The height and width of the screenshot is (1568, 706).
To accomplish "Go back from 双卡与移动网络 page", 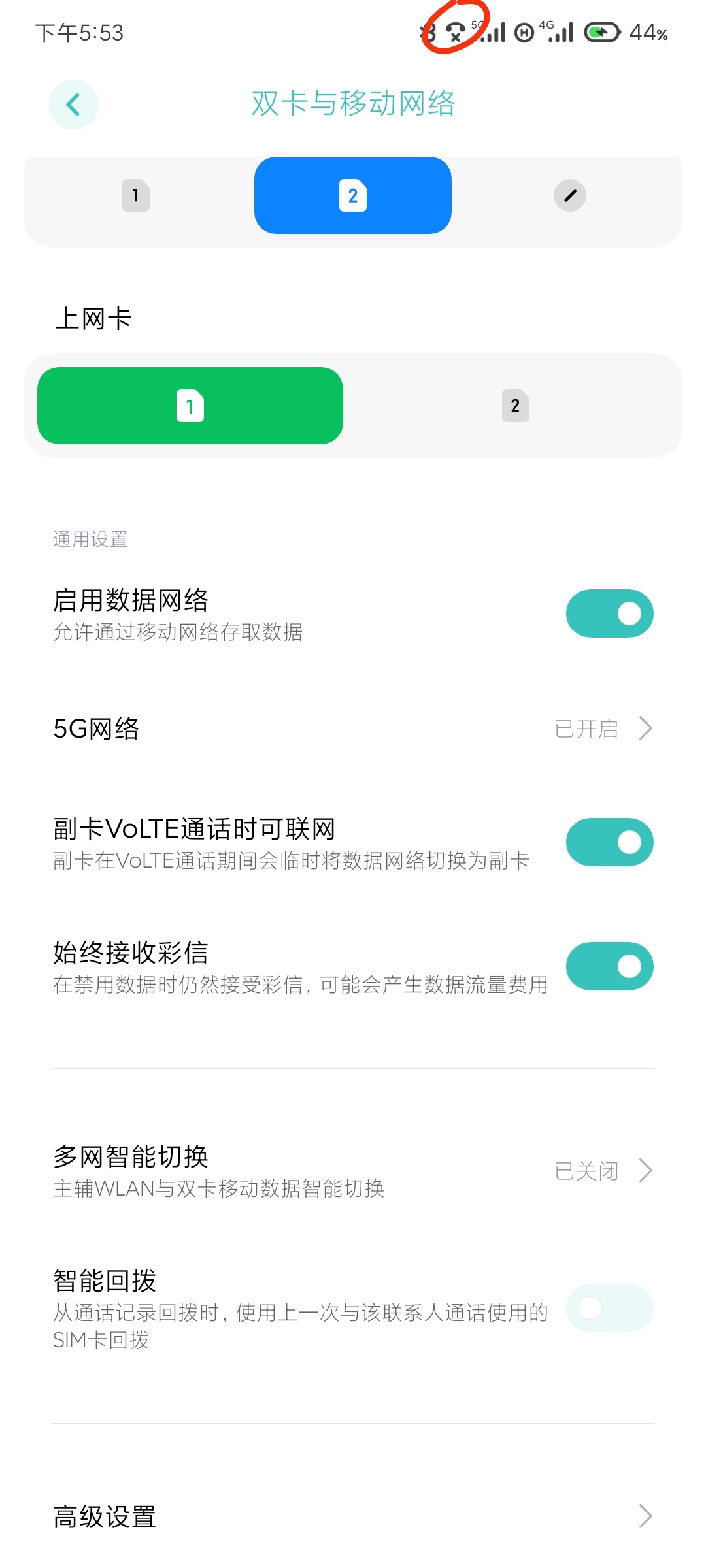I will 73,105.
